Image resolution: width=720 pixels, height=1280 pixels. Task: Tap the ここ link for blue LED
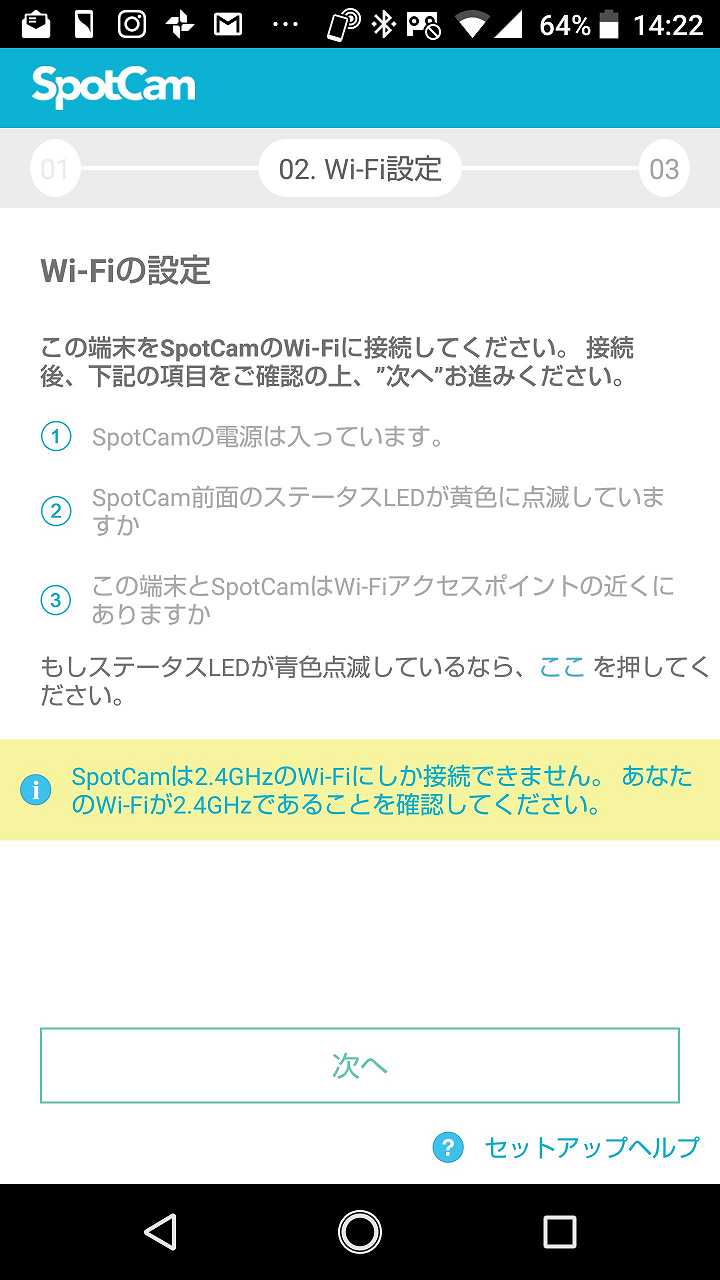point(562,667)
